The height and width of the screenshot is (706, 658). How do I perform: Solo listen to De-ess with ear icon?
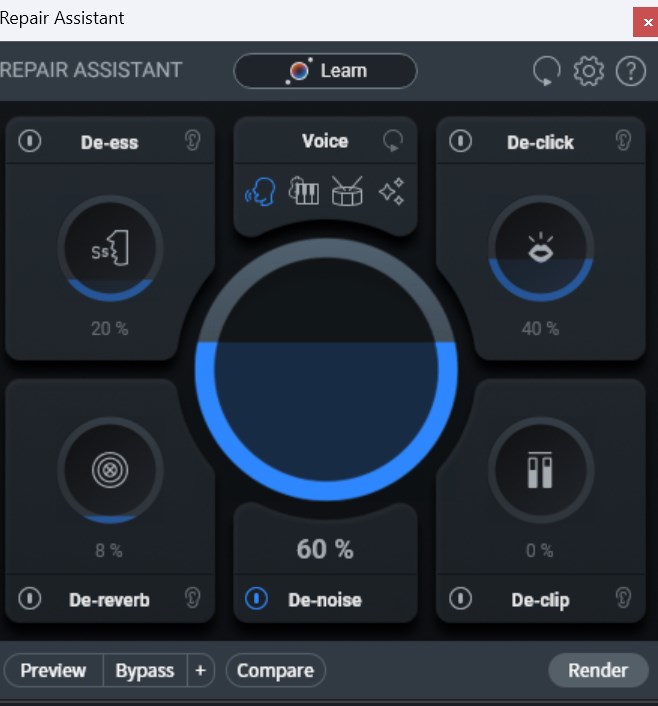point(193,141)
